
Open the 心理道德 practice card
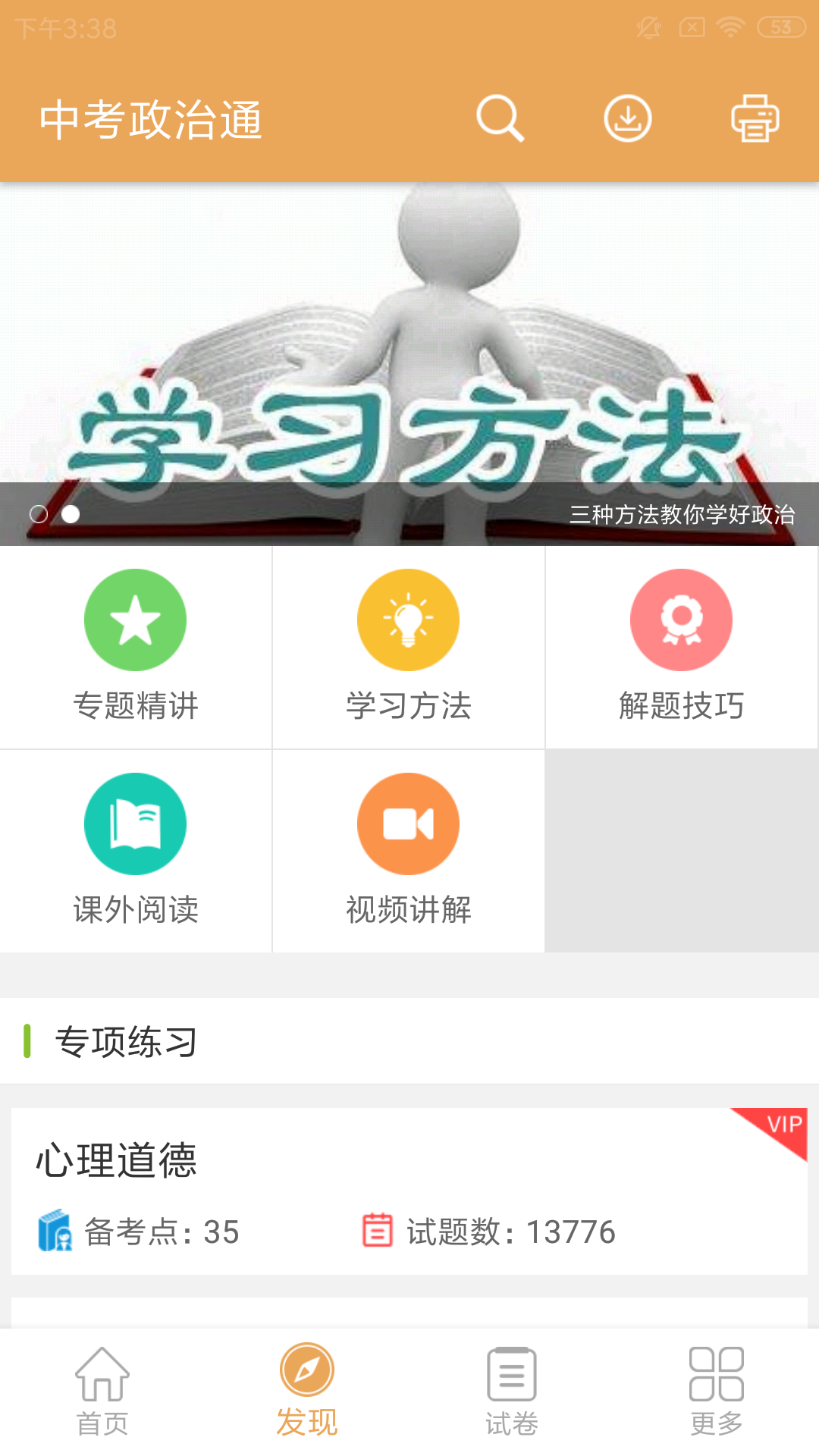click(409, 1183)
